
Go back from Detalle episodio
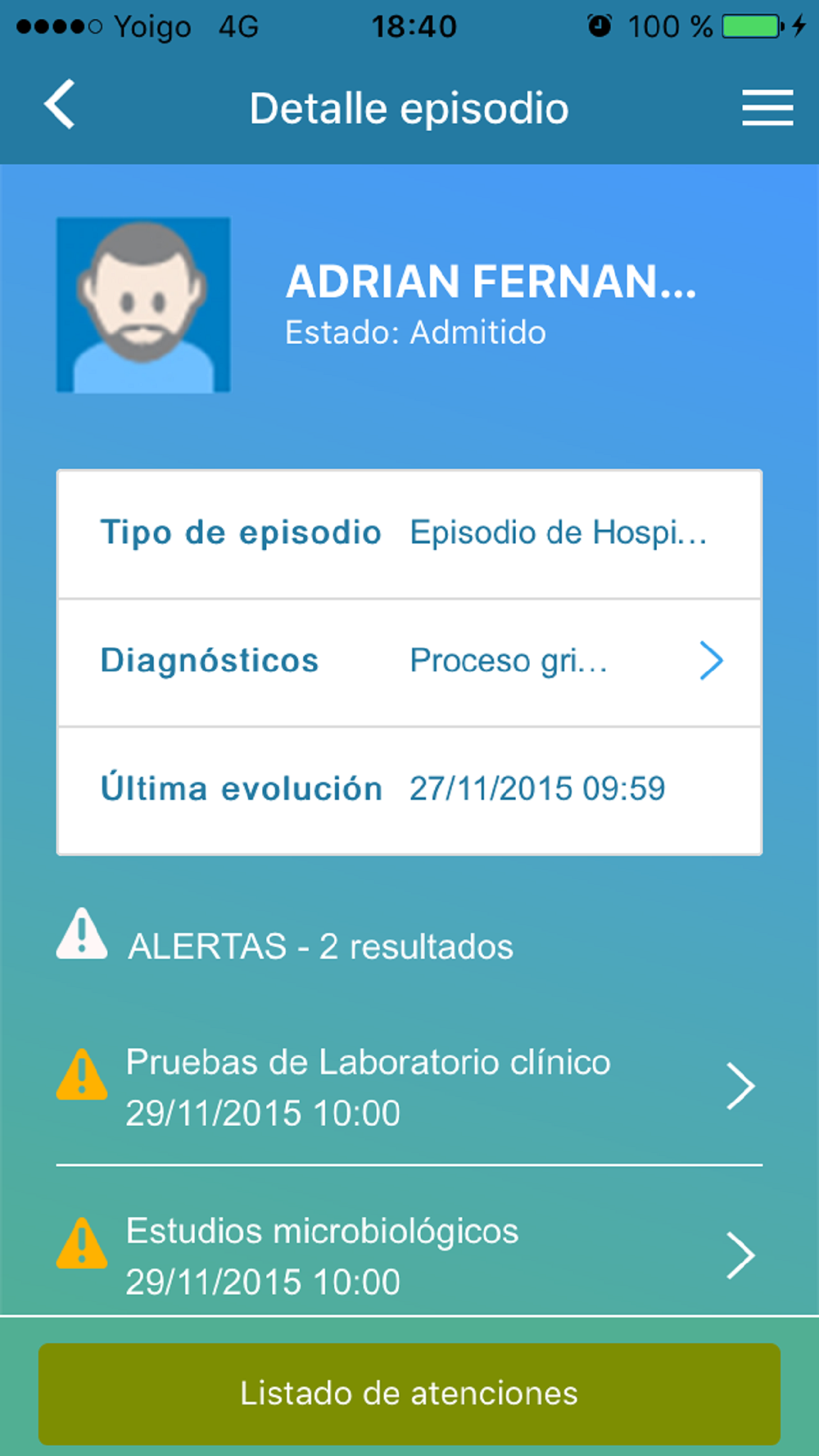(x=61, y=105)
